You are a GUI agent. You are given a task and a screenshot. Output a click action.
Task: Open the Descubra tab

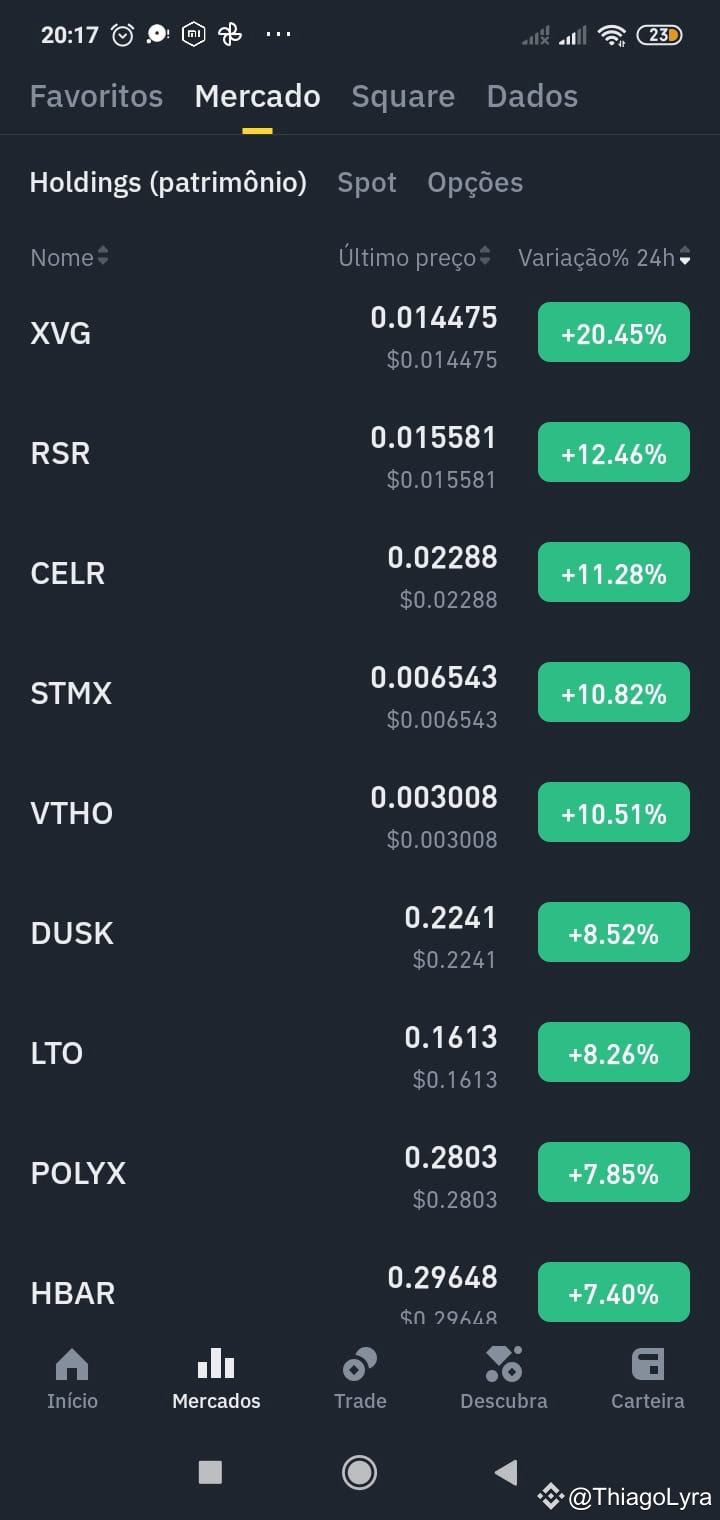click(x=503, y=1378)
